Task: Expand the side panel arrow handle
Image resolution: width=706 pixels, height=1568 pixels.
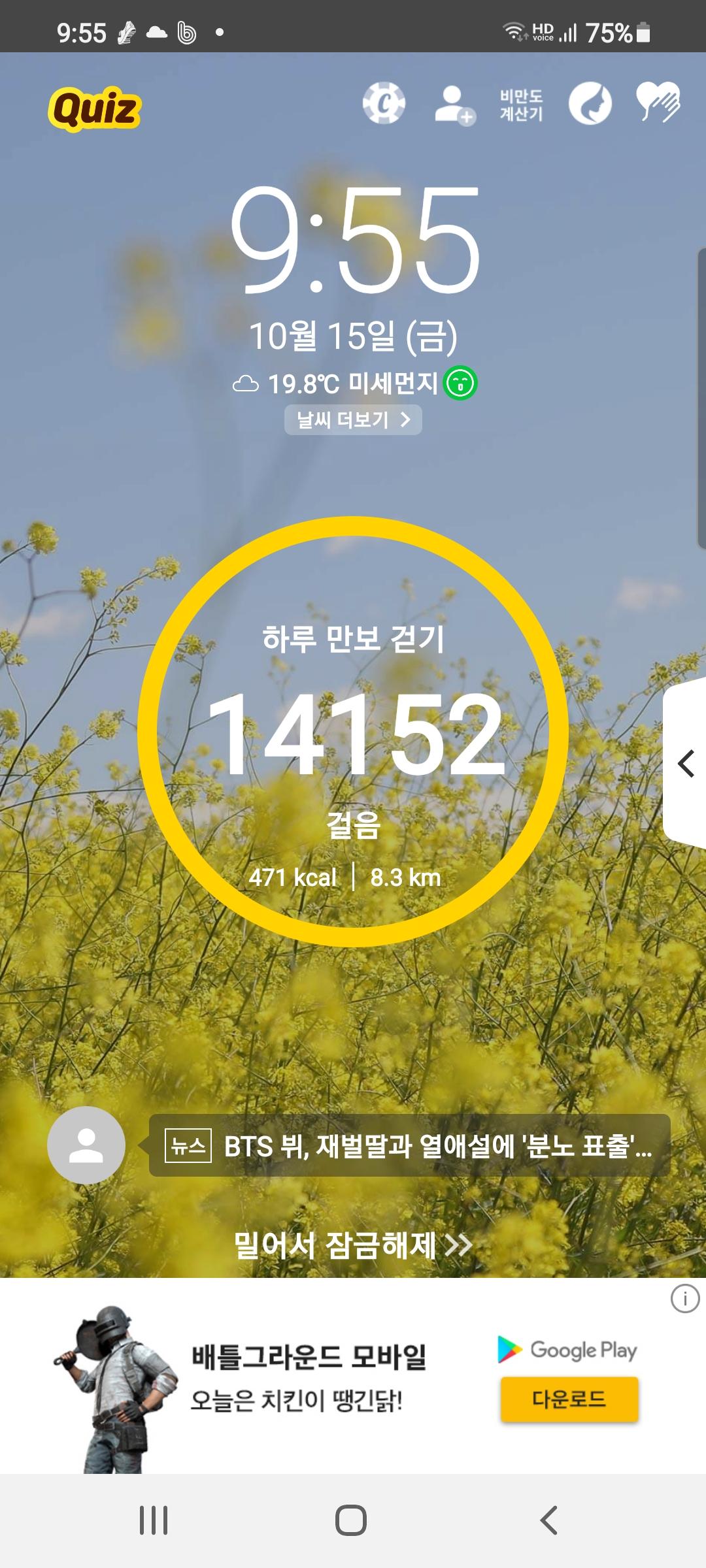Action: pyautogui.click(x=685, y=763)
